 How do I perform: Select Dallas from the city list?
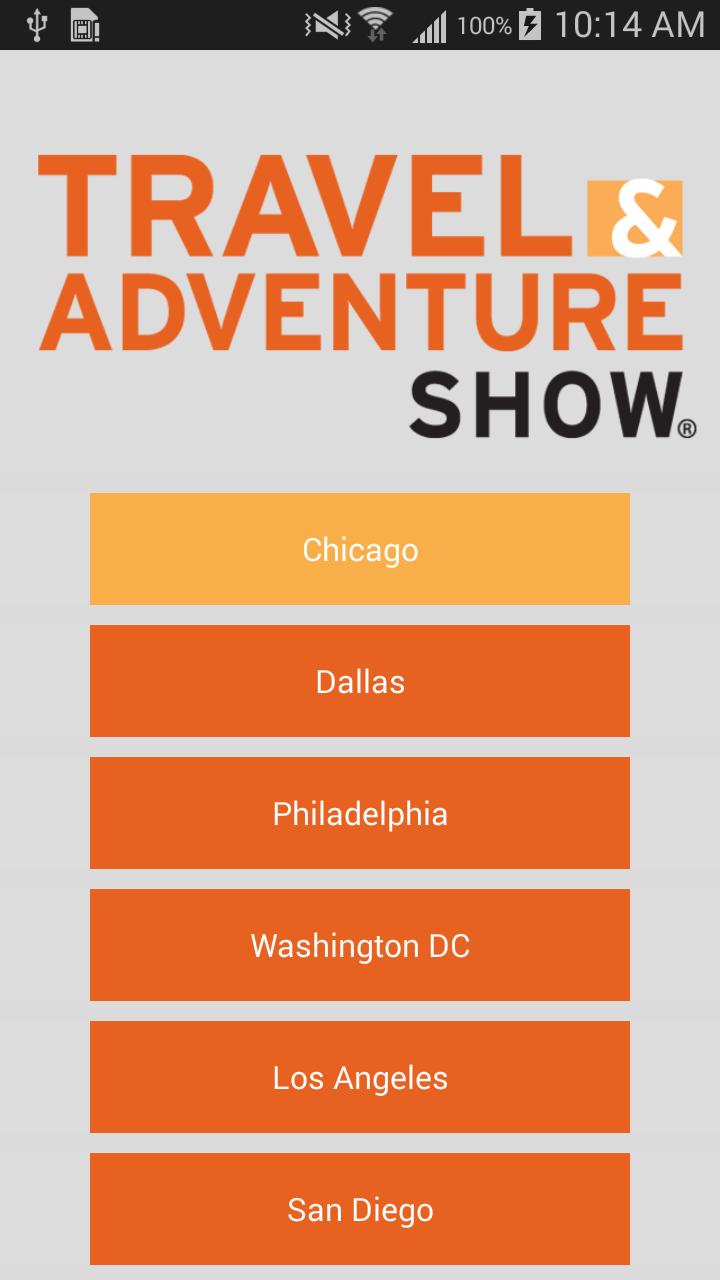(x=360, y=680)
